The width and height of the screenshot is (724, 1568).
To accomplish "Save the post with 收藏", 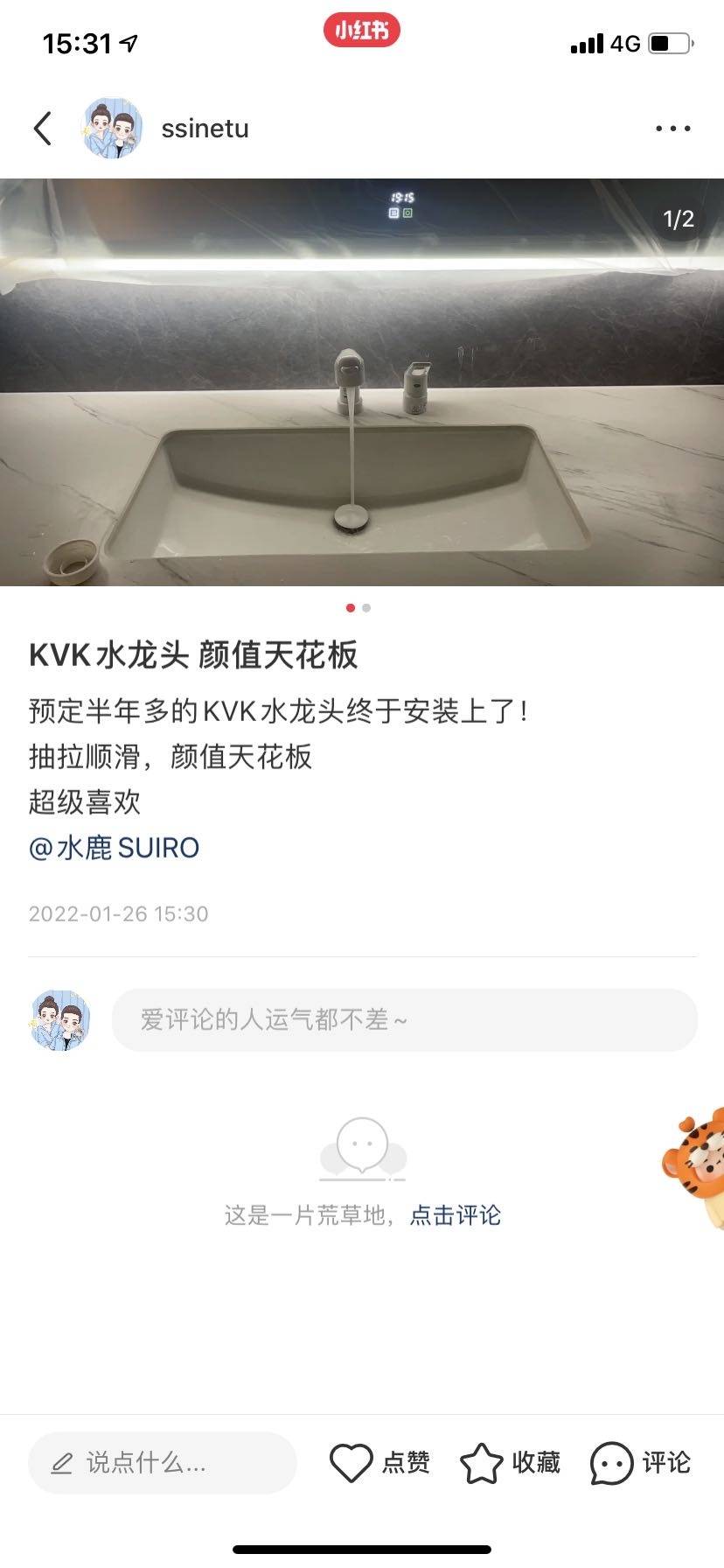I will click(x=510, y=1462).
